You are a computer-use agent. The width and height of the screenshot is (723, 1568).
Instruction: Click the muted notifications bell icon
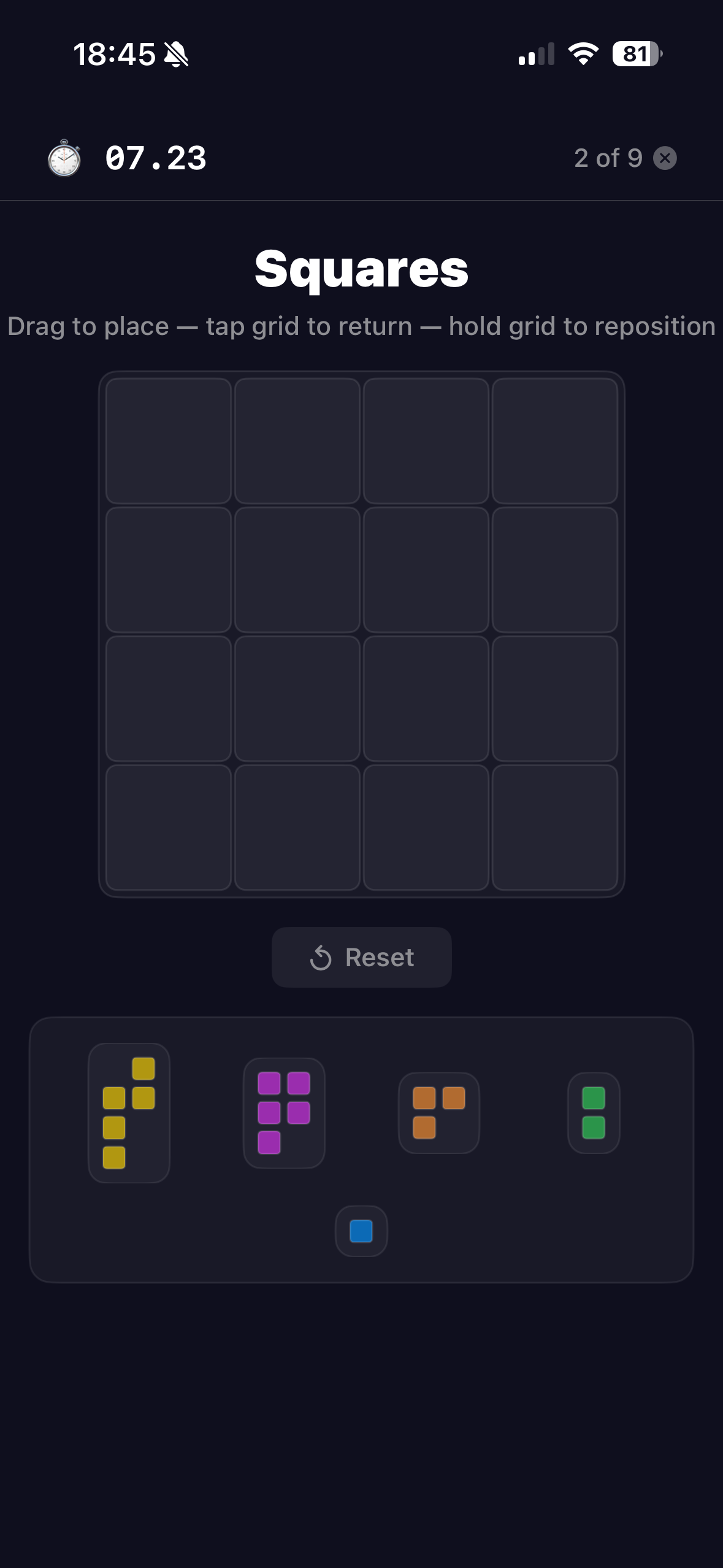tap(176, 54)
